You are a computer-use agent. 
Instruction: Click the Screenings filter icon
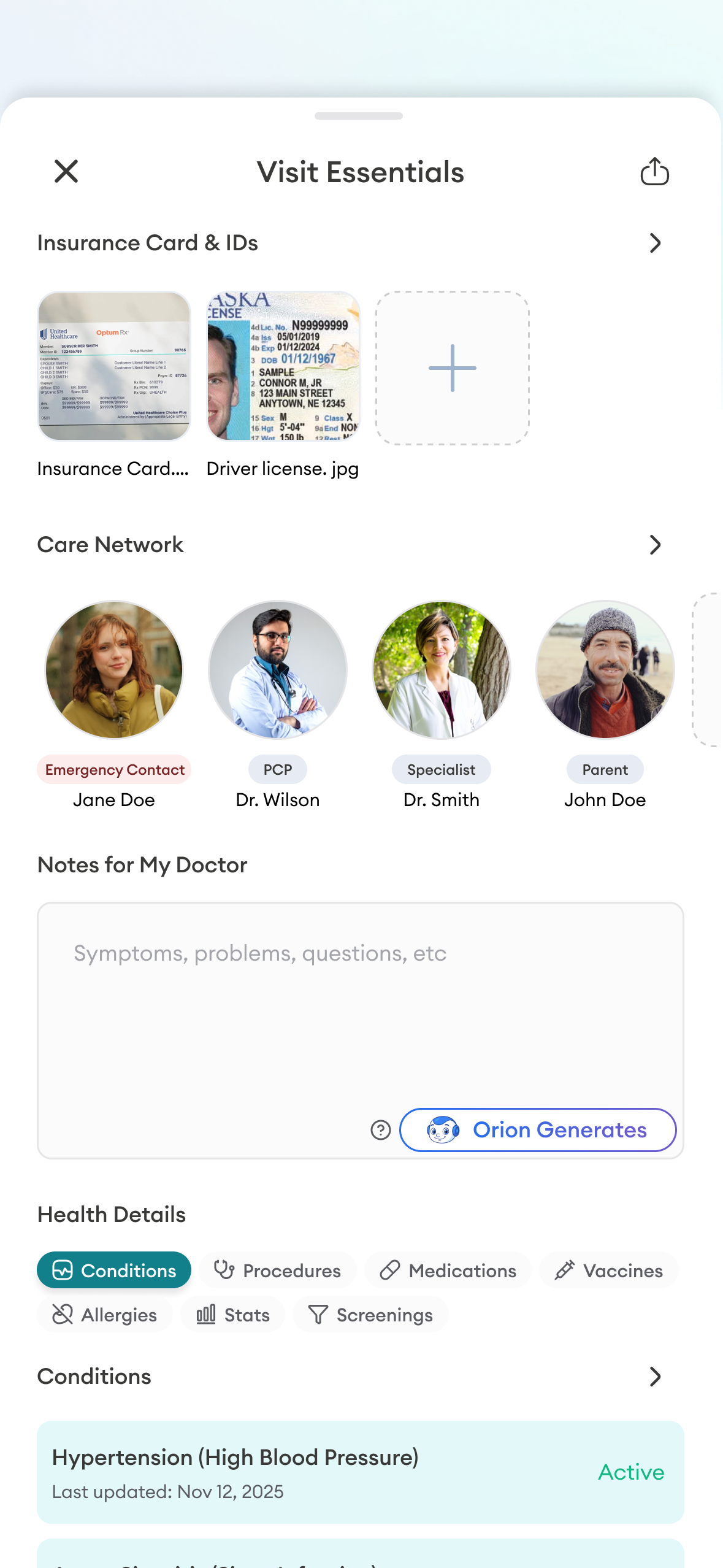319,1314
